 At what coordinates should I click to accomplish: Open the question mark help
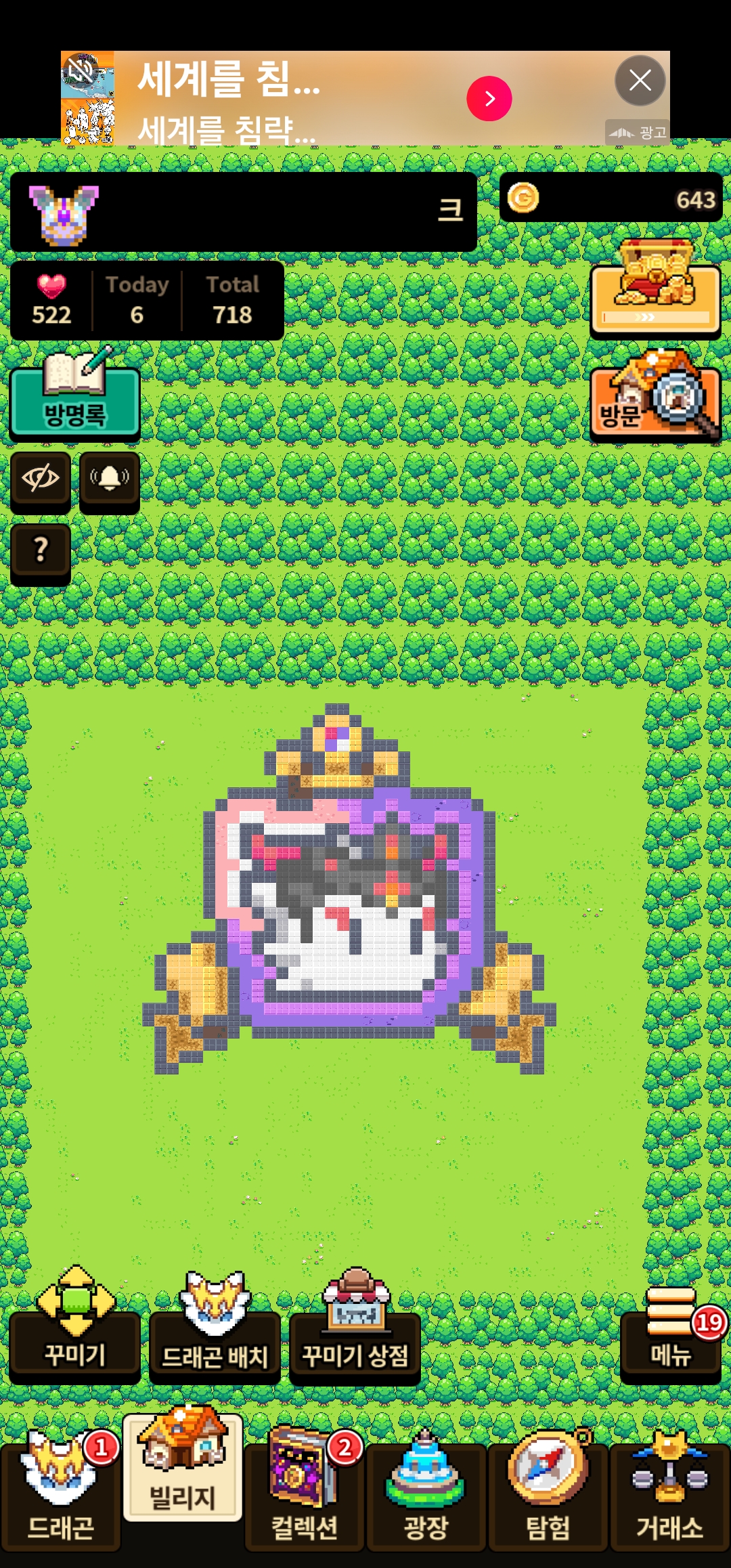point(41,550)
